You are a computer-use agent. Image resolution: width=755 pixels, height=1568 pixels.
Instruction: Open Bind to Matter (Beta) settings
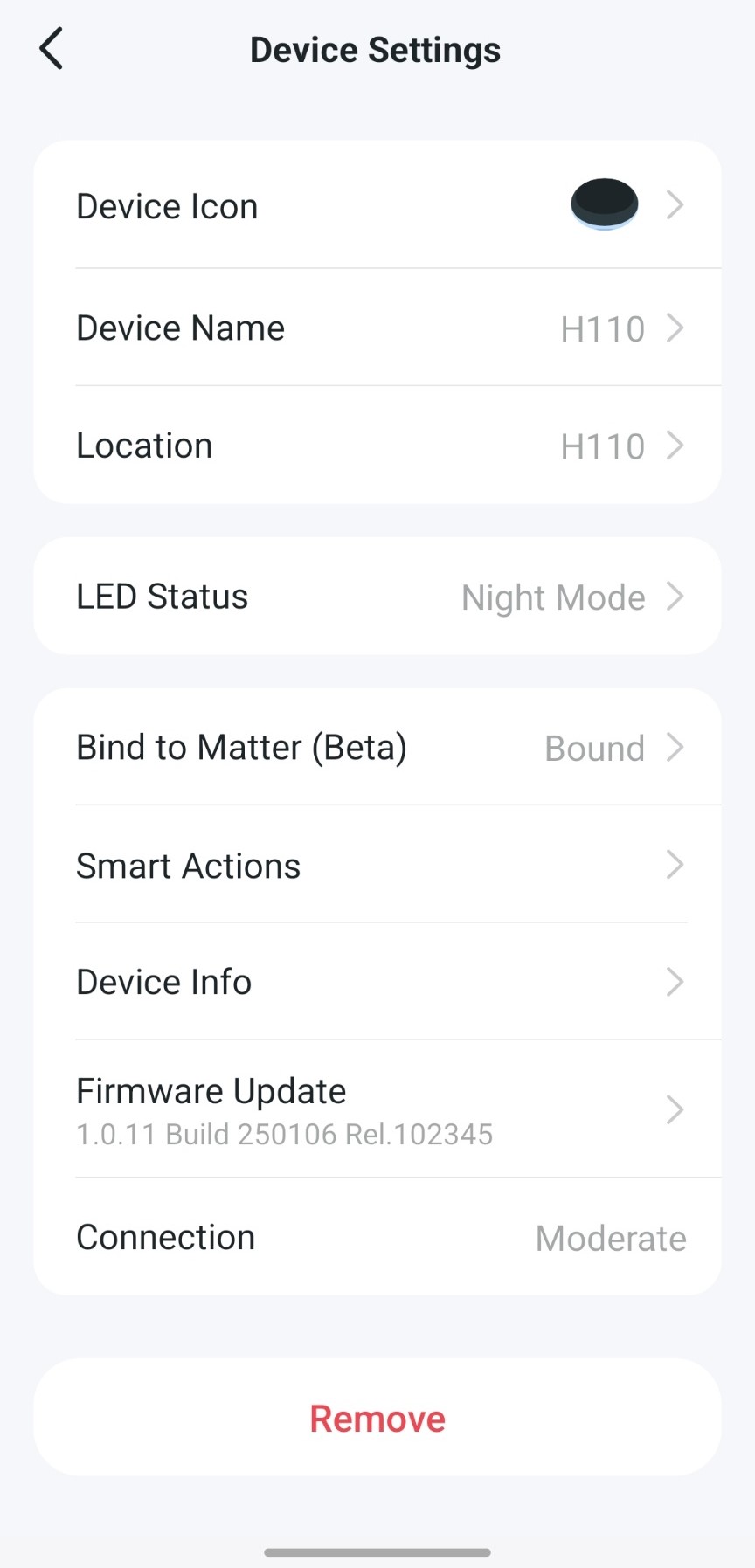pos(376,747)
